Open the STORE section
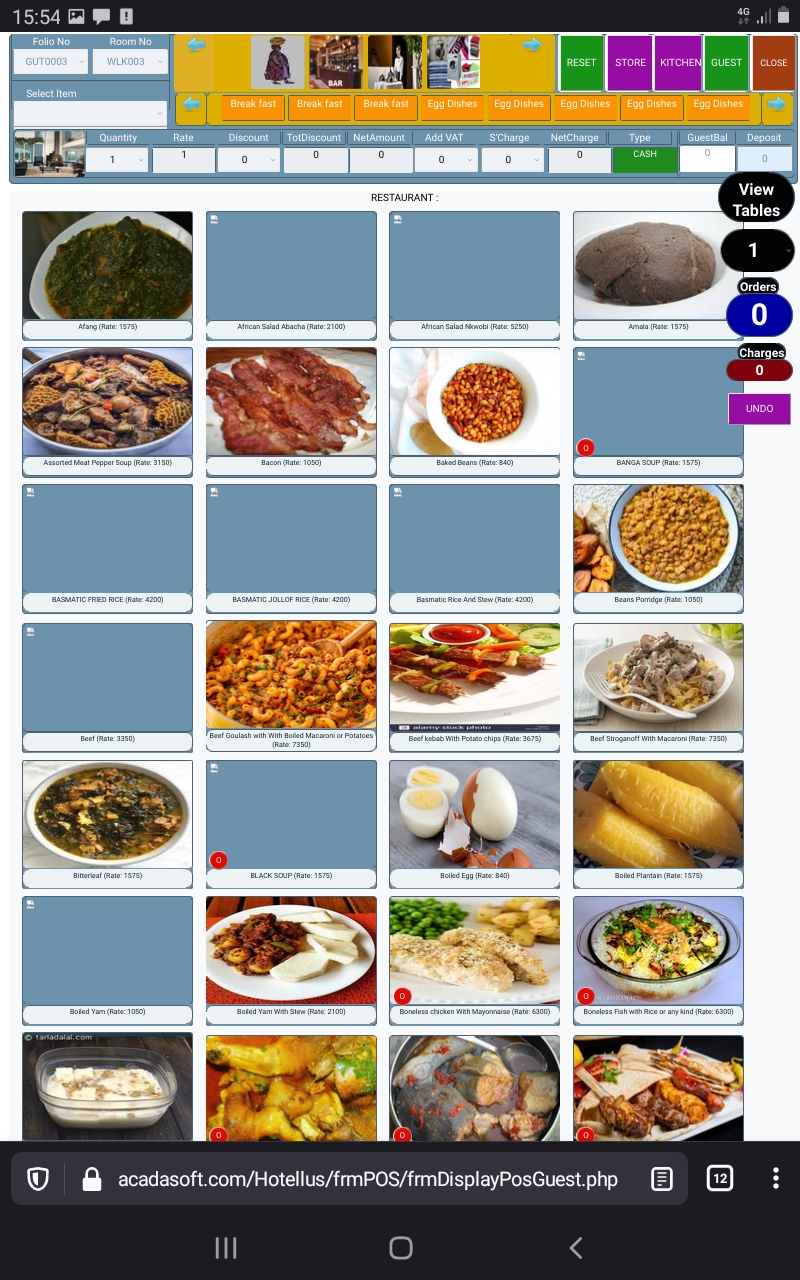This screenshot has height=1280, width=800. tap(630, 63)
